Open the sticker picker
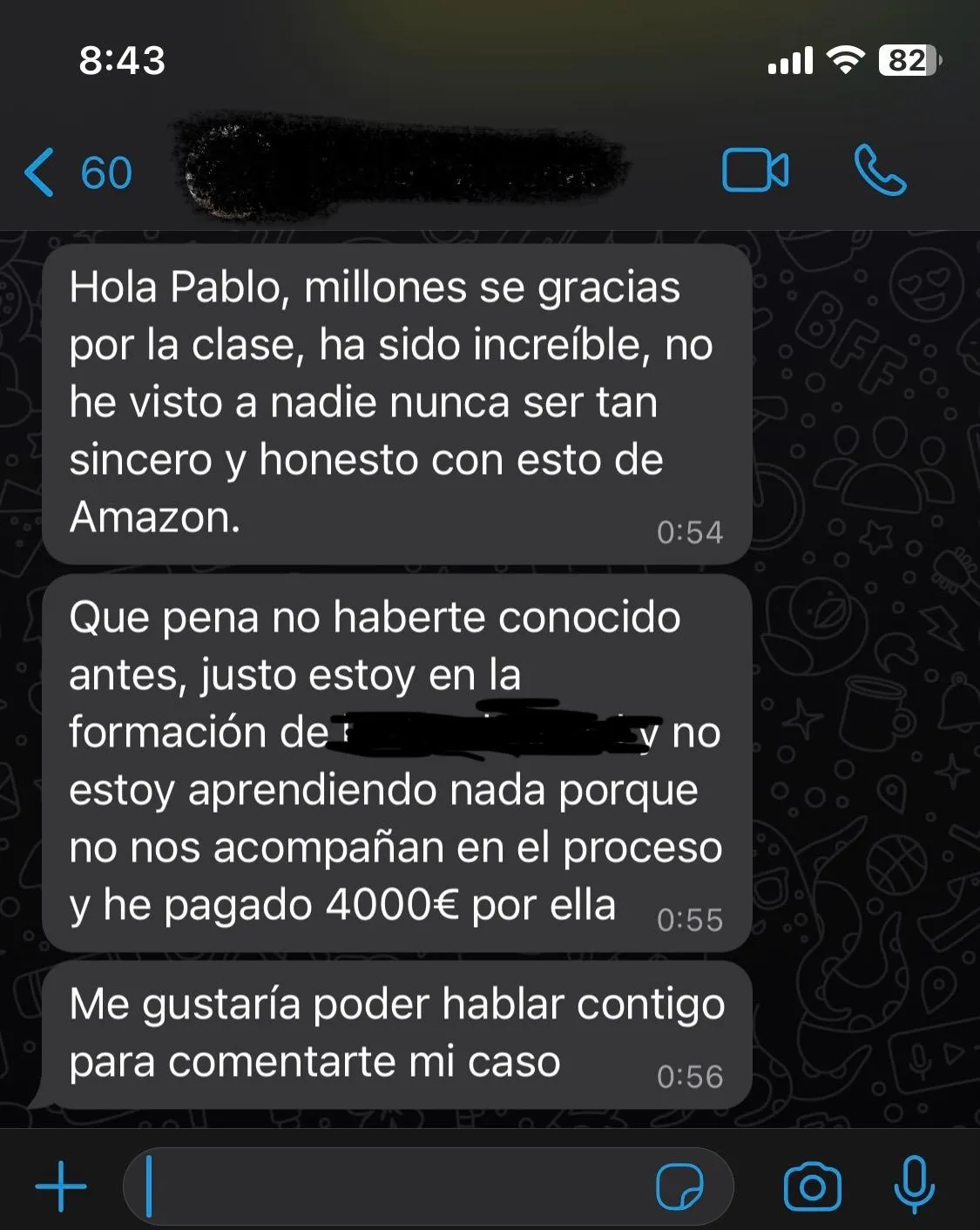Image resolution: width=980 pixels, height=1230 pixels. (679, 1186)
